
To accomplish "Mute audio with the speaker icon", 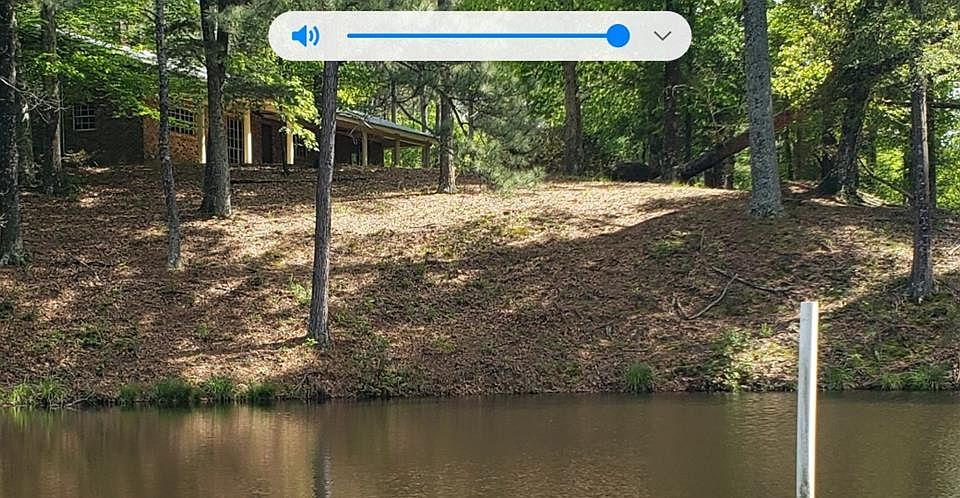I will tap(305, 36).
